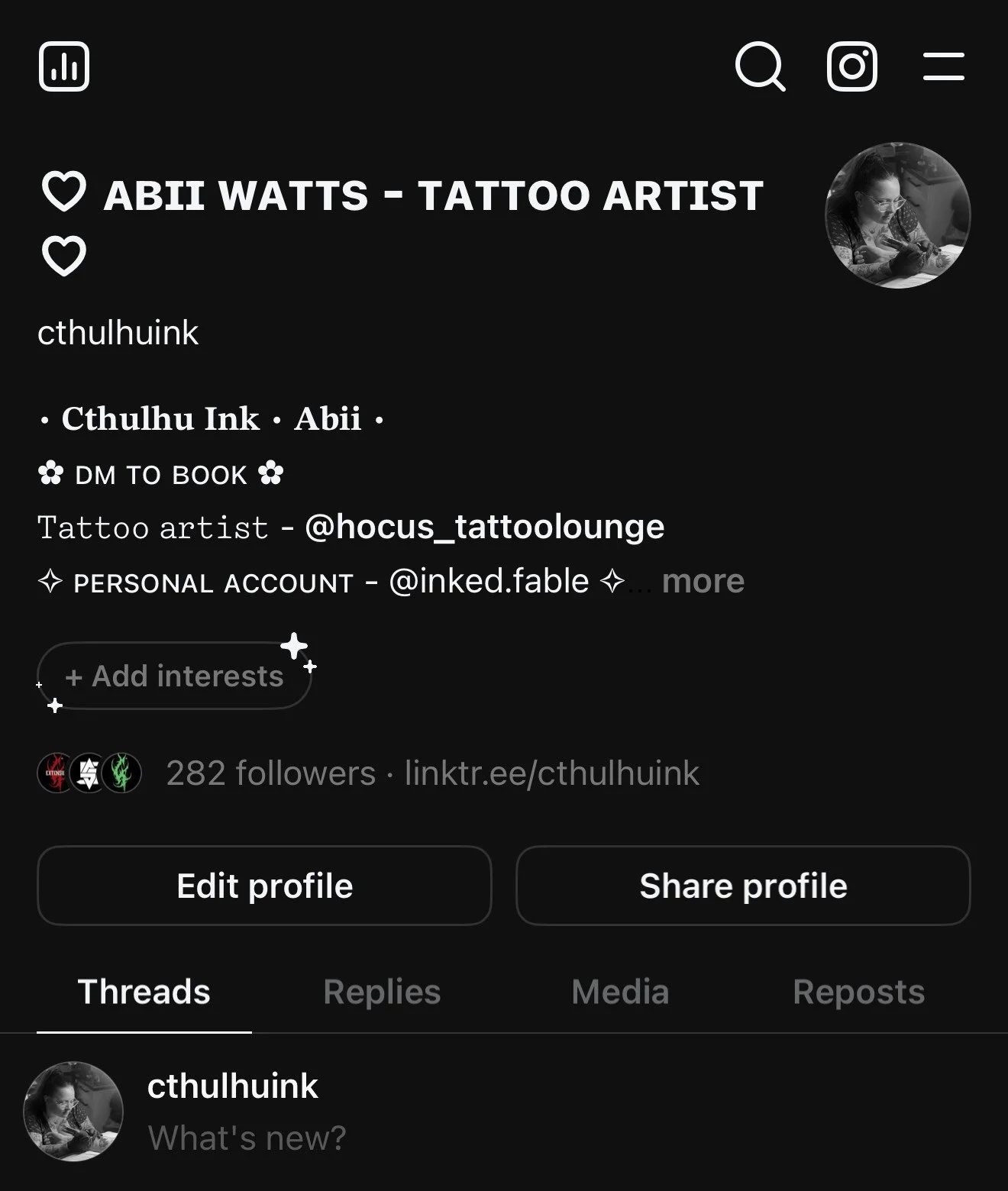This screenshot has height=1191, width=1008.
Task: Switch to the Replies tab
Action: 382,992
